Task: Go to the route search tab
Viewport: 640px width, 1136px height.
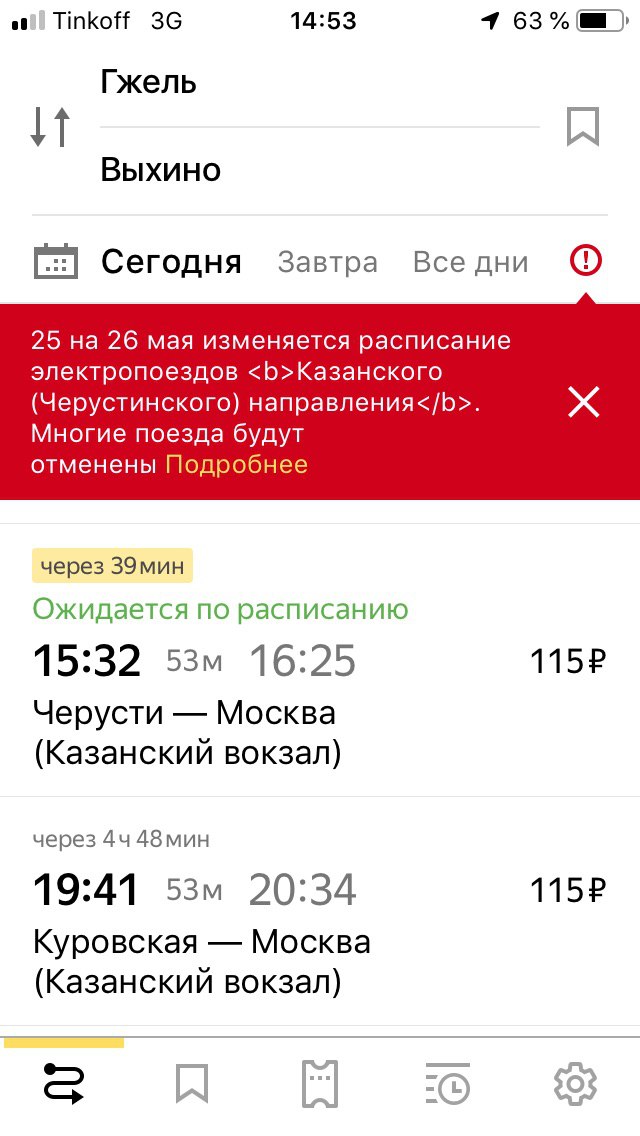Action: click(x=64, y=1084)
